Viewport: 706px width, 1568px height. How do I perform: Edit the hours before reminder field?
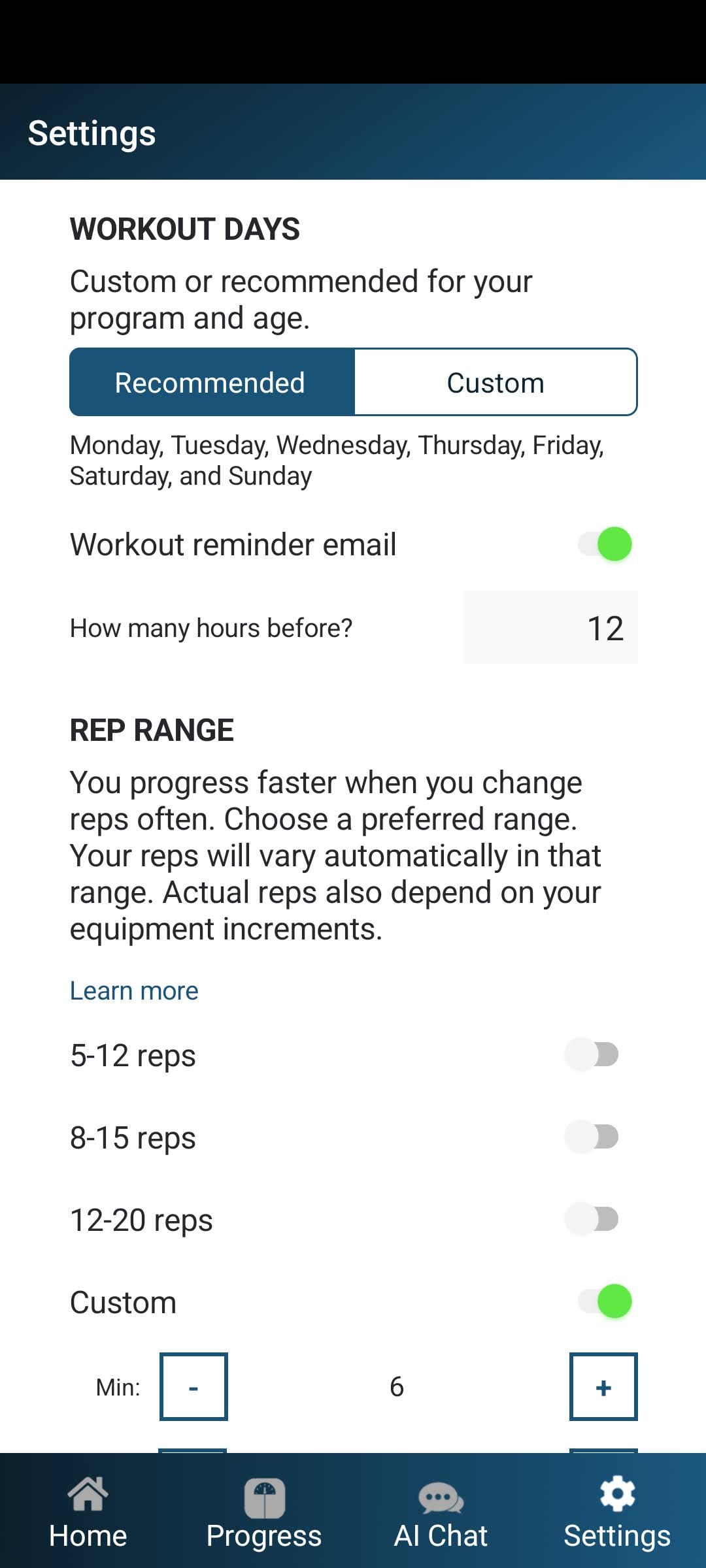coord(550,628)
